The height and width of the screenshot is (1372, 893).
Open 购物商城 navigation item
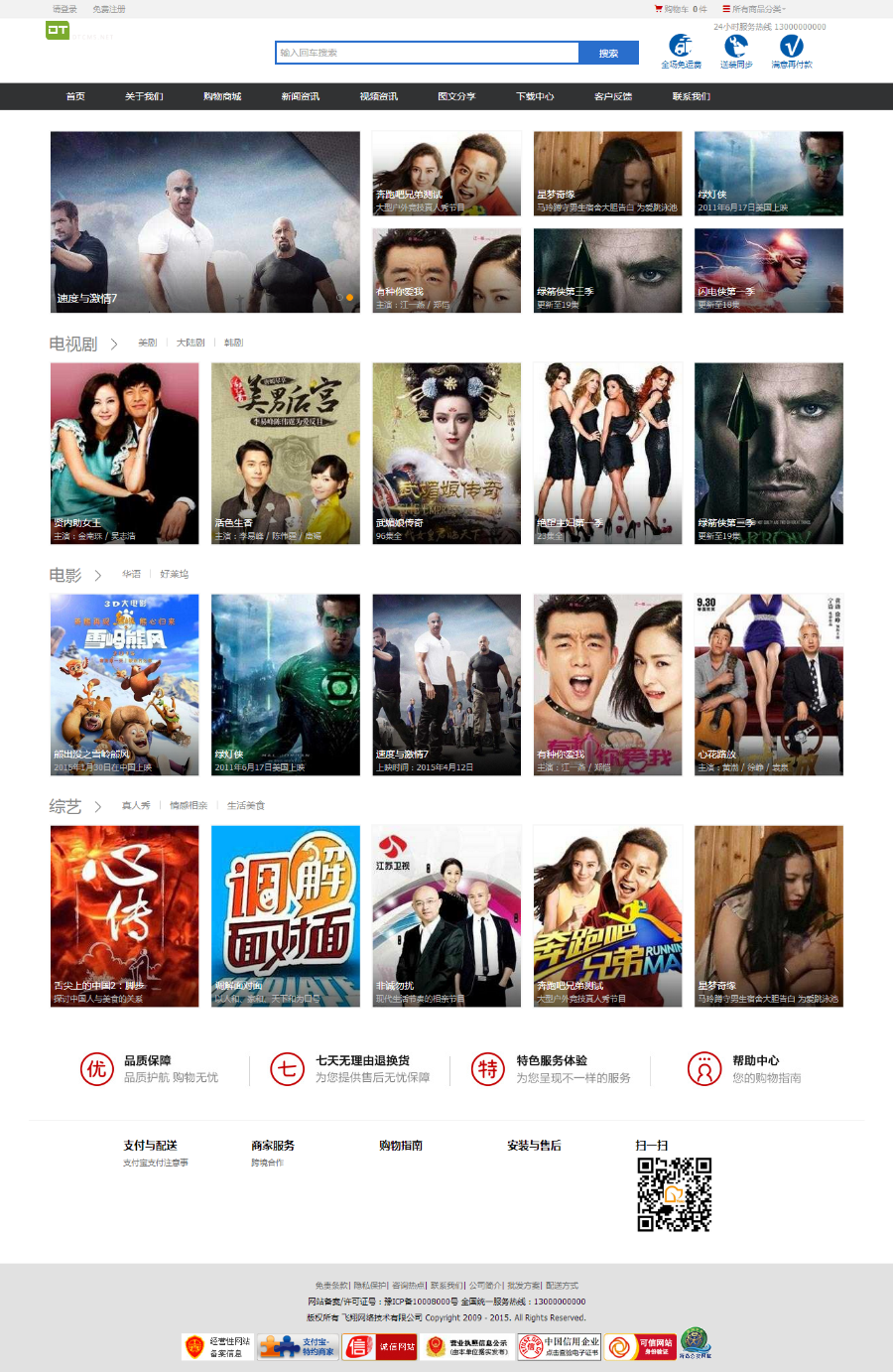(222, 96)
